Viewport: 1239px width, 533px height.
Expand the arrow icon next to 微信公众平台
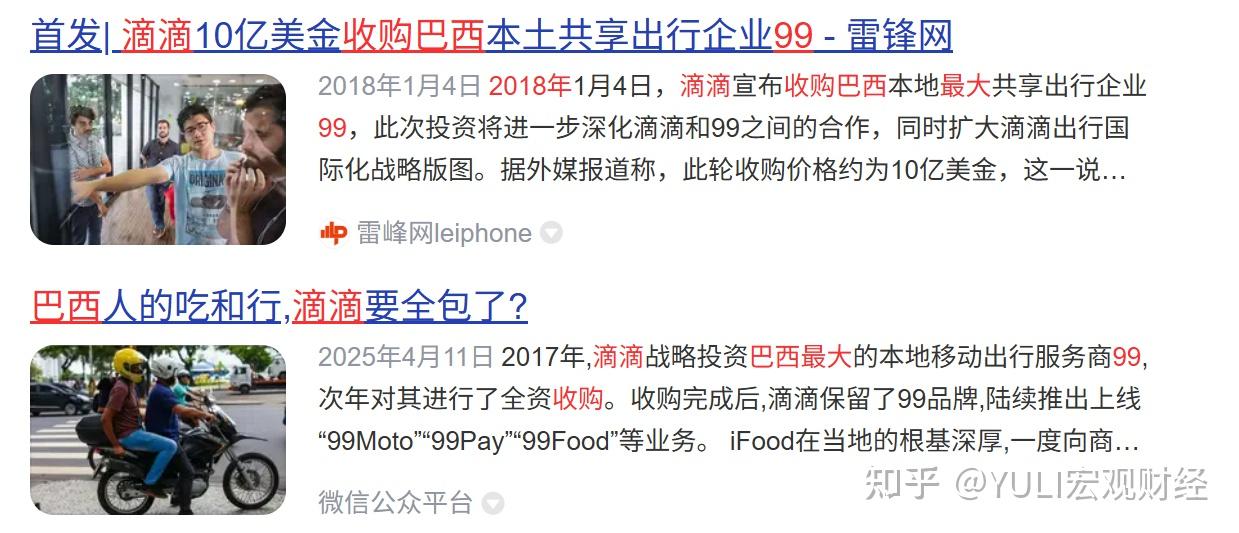pyautogui.click(x=493, y=503)
